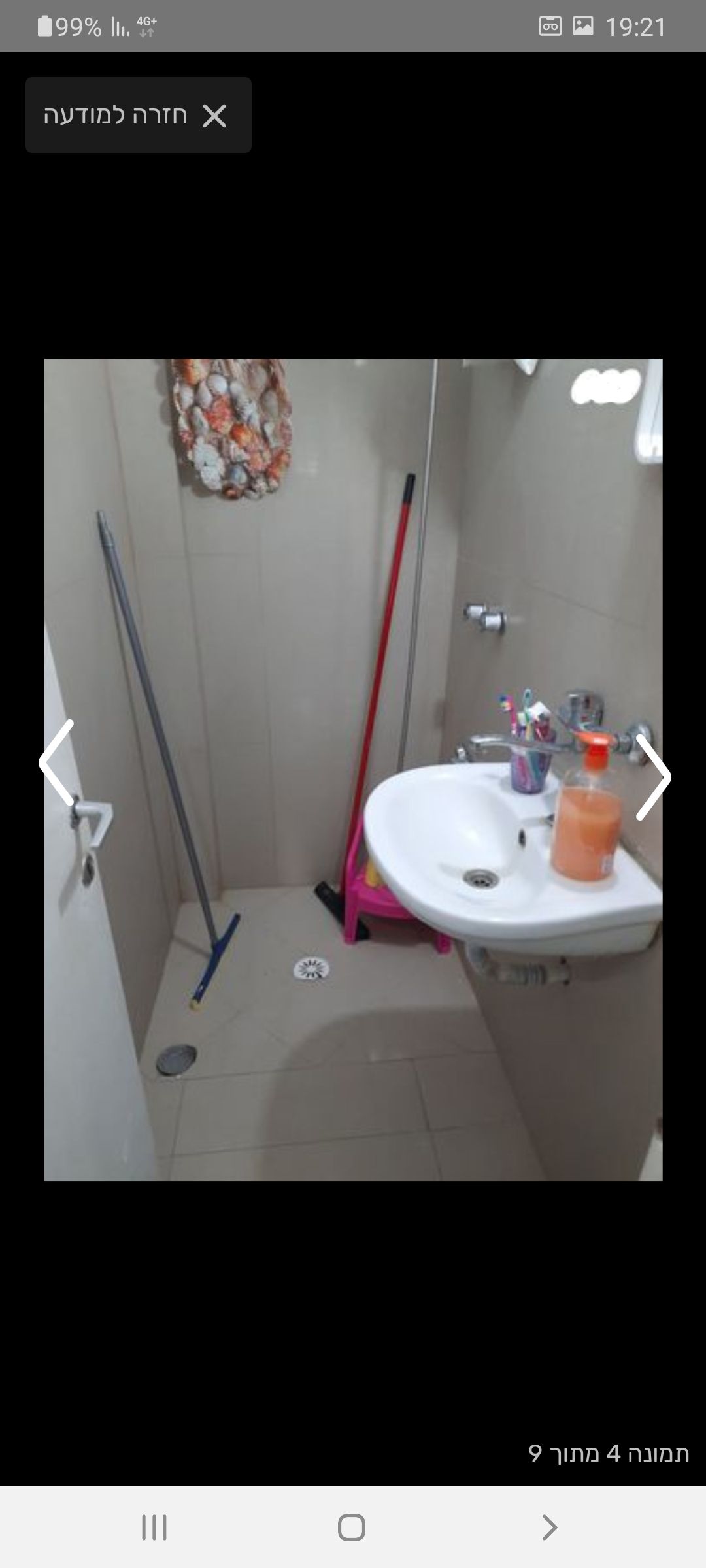
Task: Go to the home screen via the system button
Action: [352, 1527]
